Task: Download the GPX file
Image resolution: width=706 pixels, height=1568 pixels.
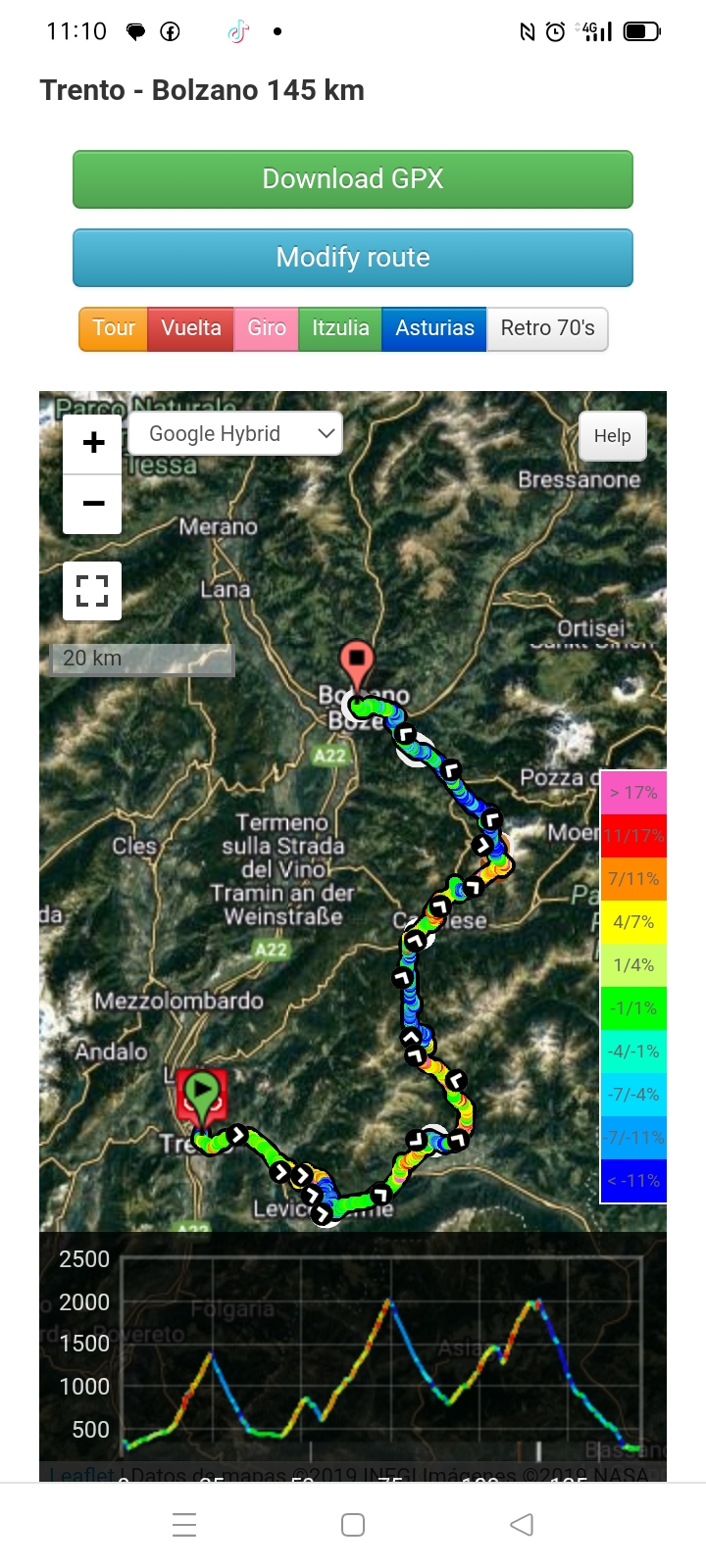Action: (x=352, y=179)
